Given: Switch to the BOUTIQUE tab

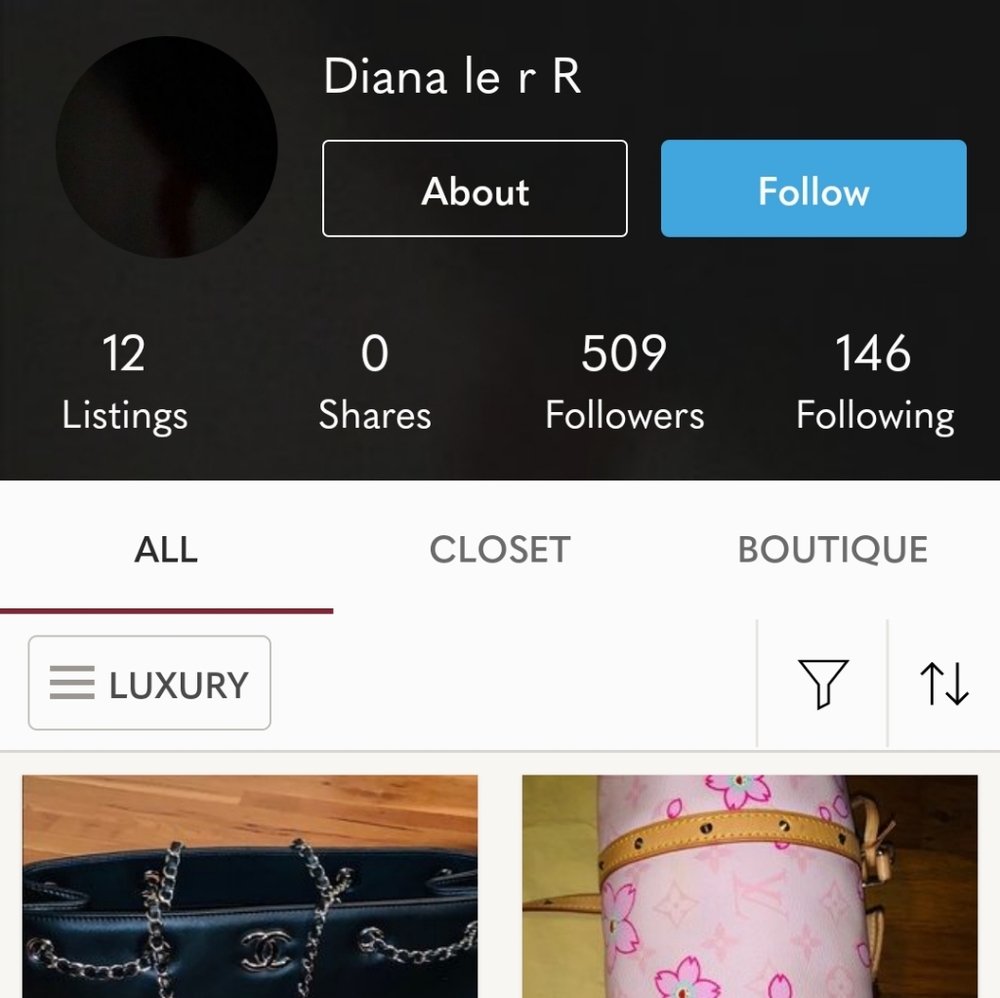Looking at the screenshot, I should (x=832, y=550).
